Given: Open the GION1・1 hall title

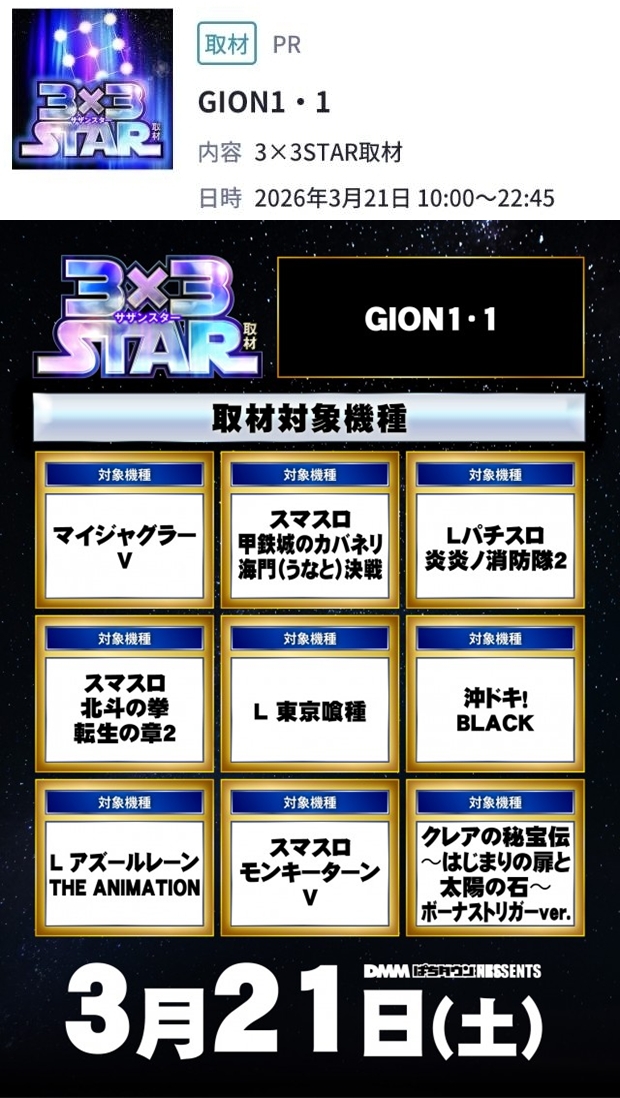Looking at the screenshot, I should (265, 102).
